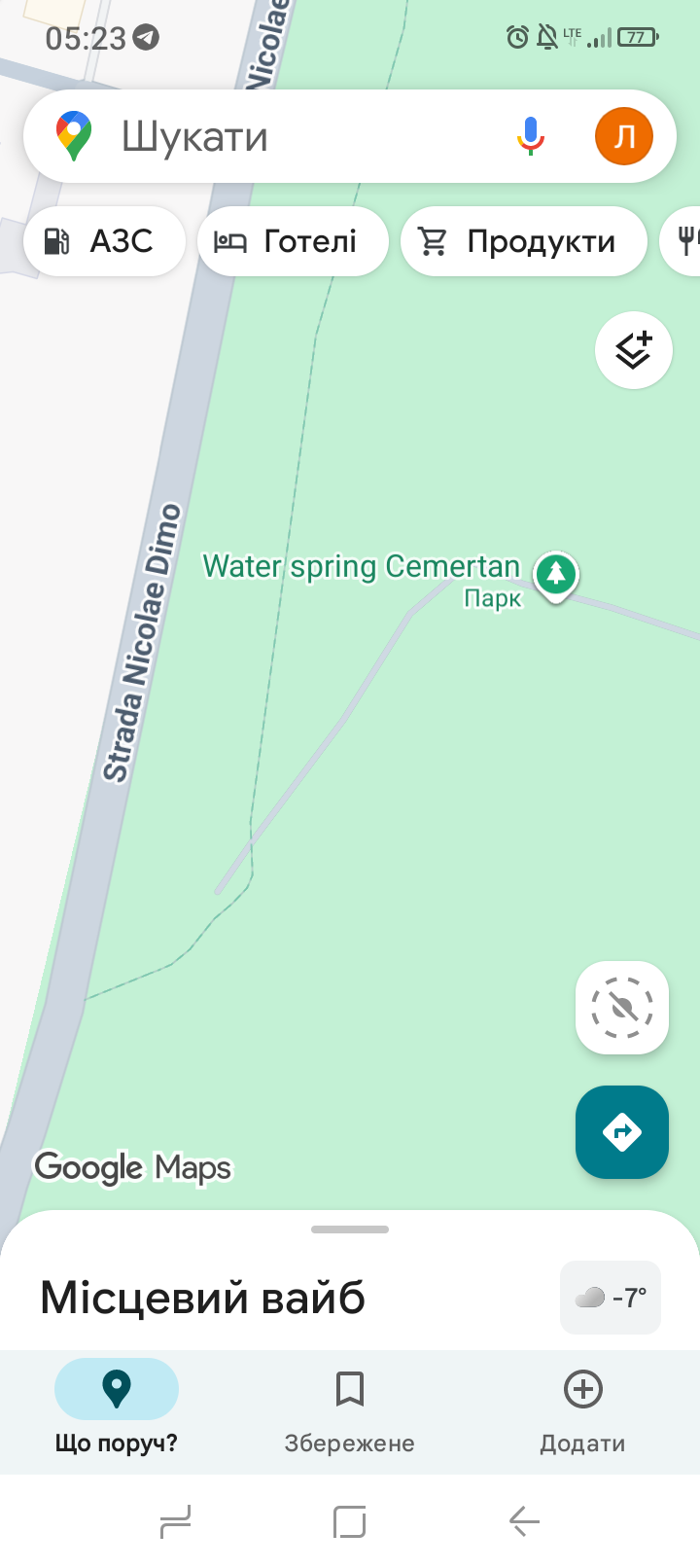Select the Готелі filter chip
This screenshot has width=700, height=1568.
pyautogui.click(x=293, y=241)
